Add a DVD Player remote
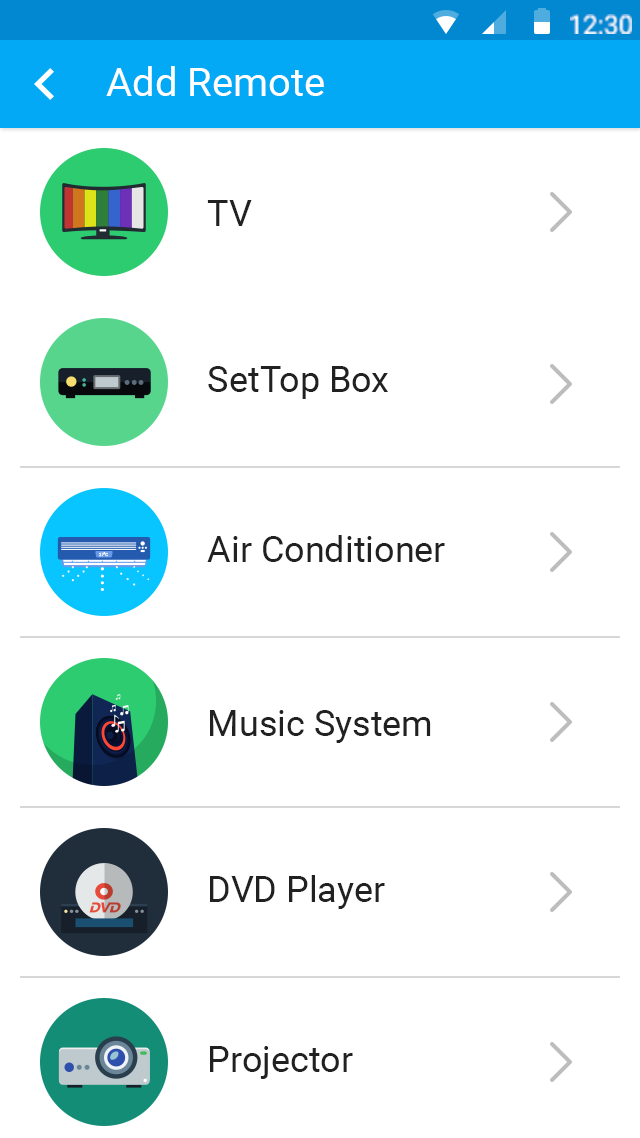Screen dimensions: 640x1138 tap(320, 892)
